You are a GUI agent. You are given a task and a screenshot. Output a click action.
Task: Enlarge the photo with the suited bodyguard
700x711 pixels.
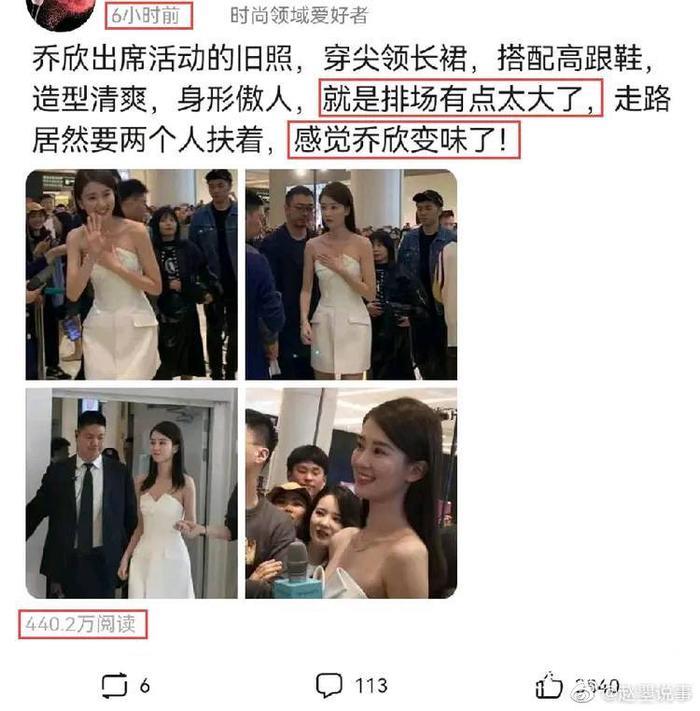tap(131, 493)
